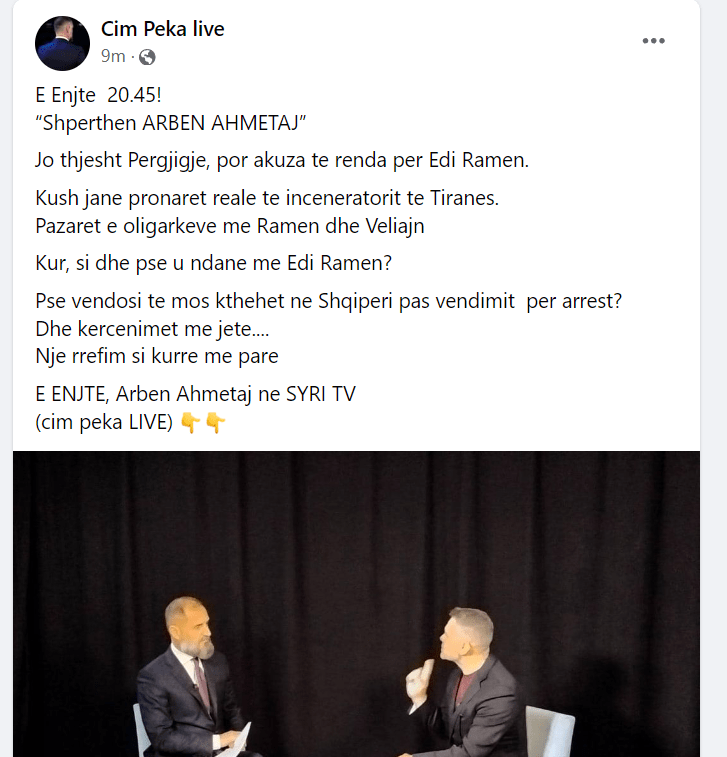Open Cim Peka live profile picture
727x757 pixels.
pyautogui.click(x=63, y=43)
